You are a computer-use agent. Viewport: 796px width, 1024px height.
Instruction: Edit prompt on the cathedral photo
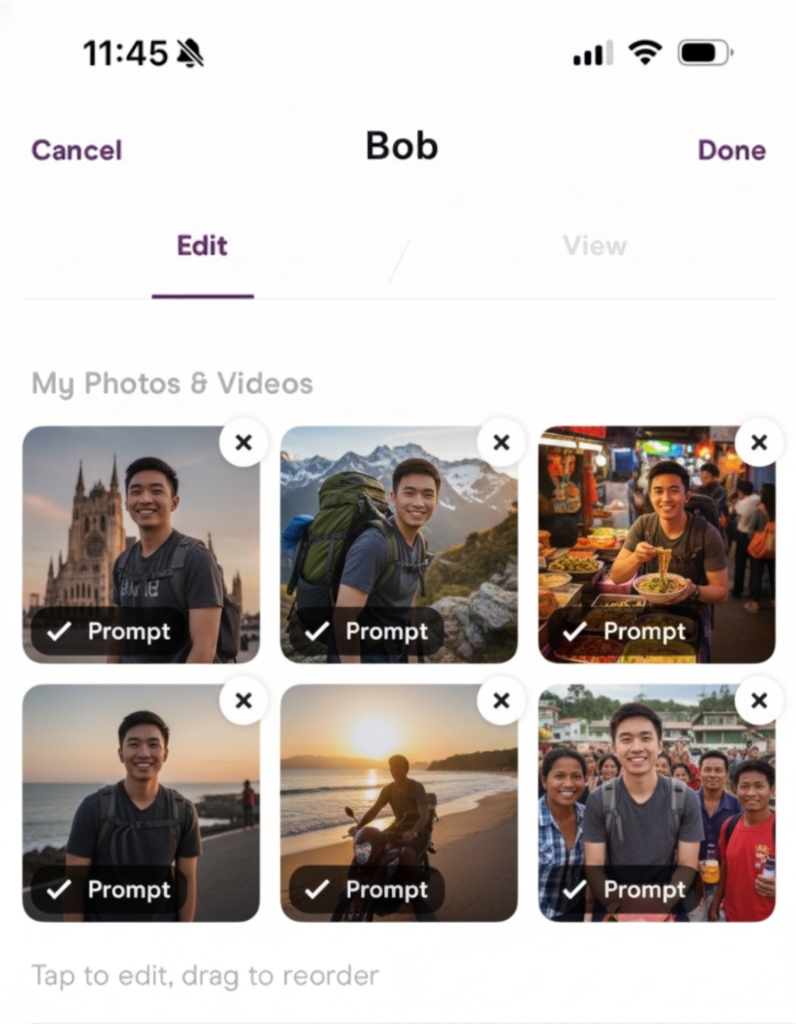[x=110, y=632]
